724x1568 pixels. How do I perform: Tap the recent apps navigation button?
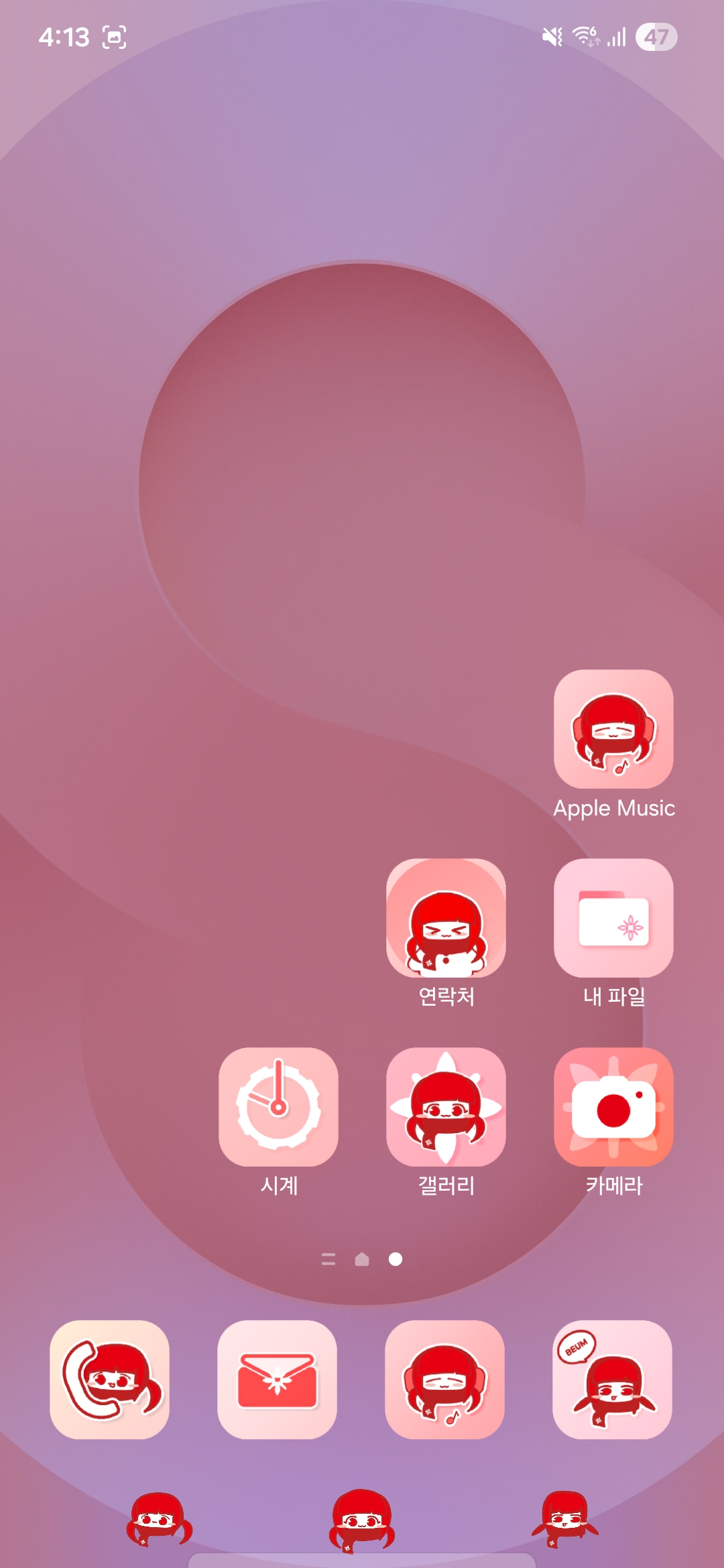(159, 1518)
